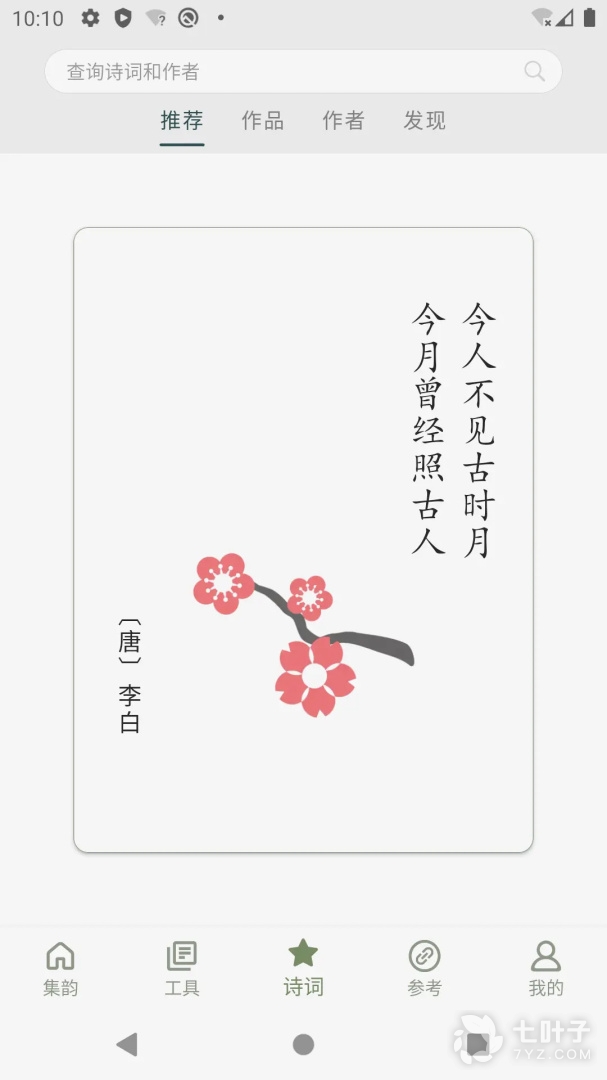The height and width of the screenshot is (1080, 607).
Task: Open the 我的 profile tab
Action: coord(546,969)
